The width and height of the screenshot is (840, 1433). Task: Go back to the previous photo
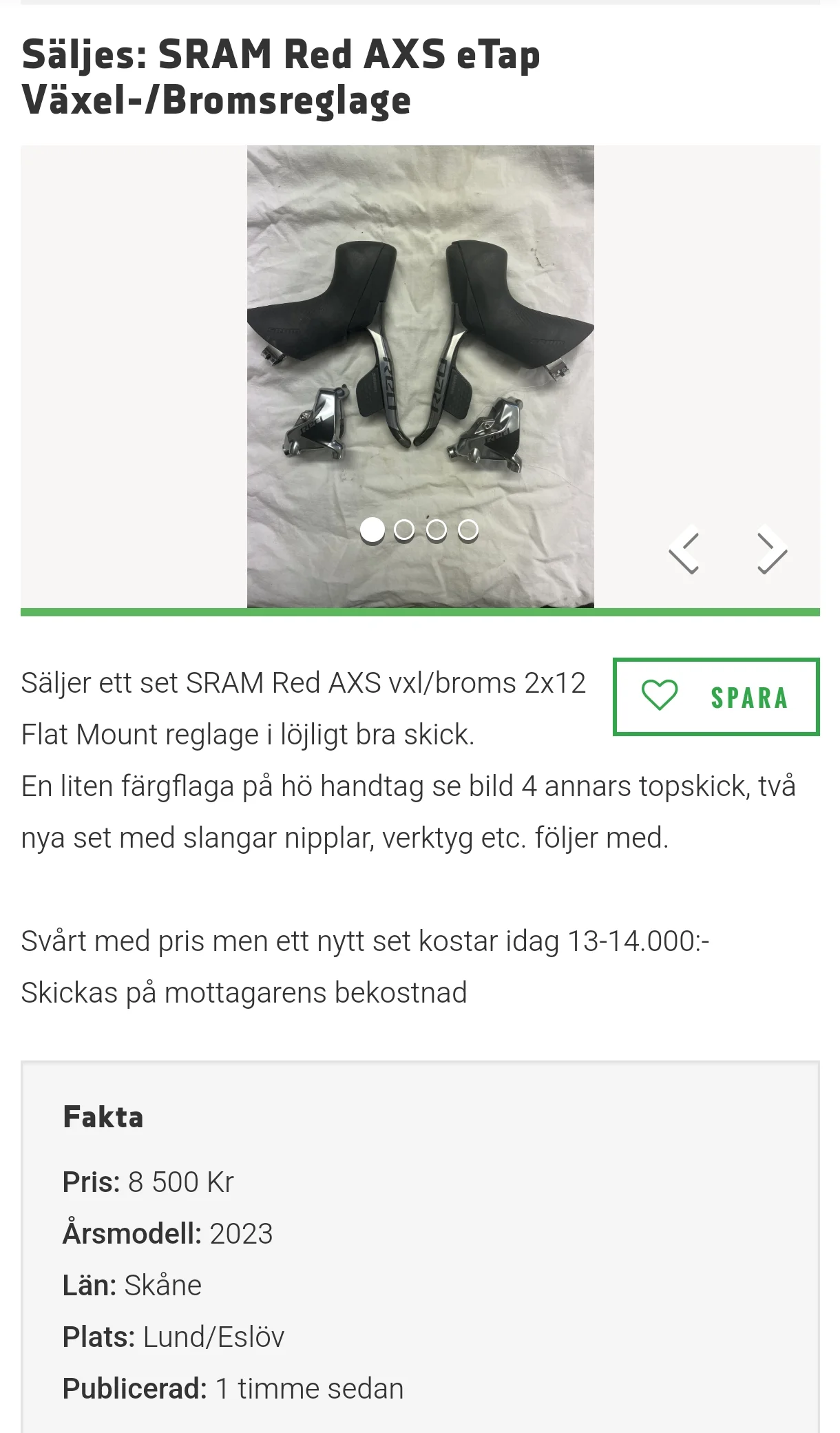pyautogui.click(x=684, y=552)
